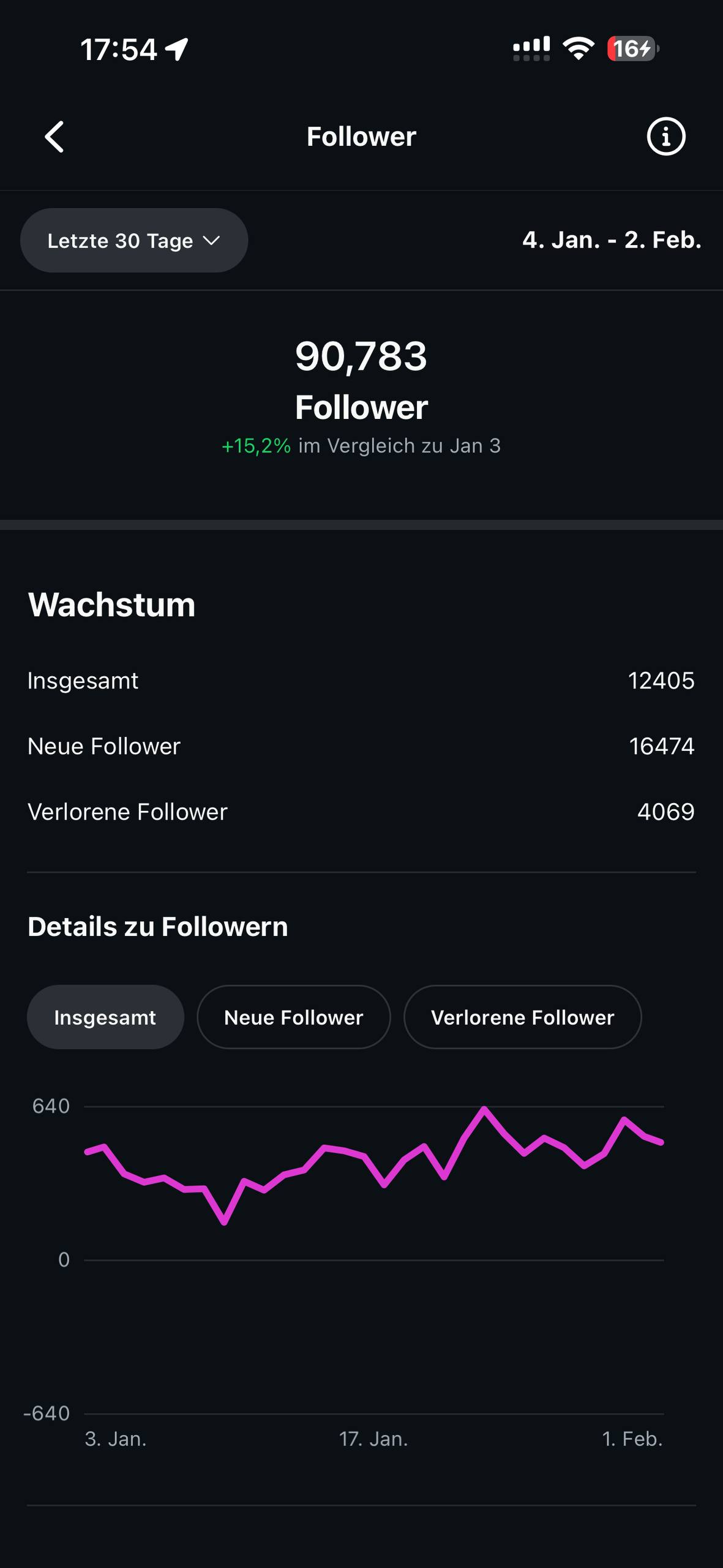Switch chart to Neue Follower
The image size is (723, 1568).
click(x=293, y=1017)
